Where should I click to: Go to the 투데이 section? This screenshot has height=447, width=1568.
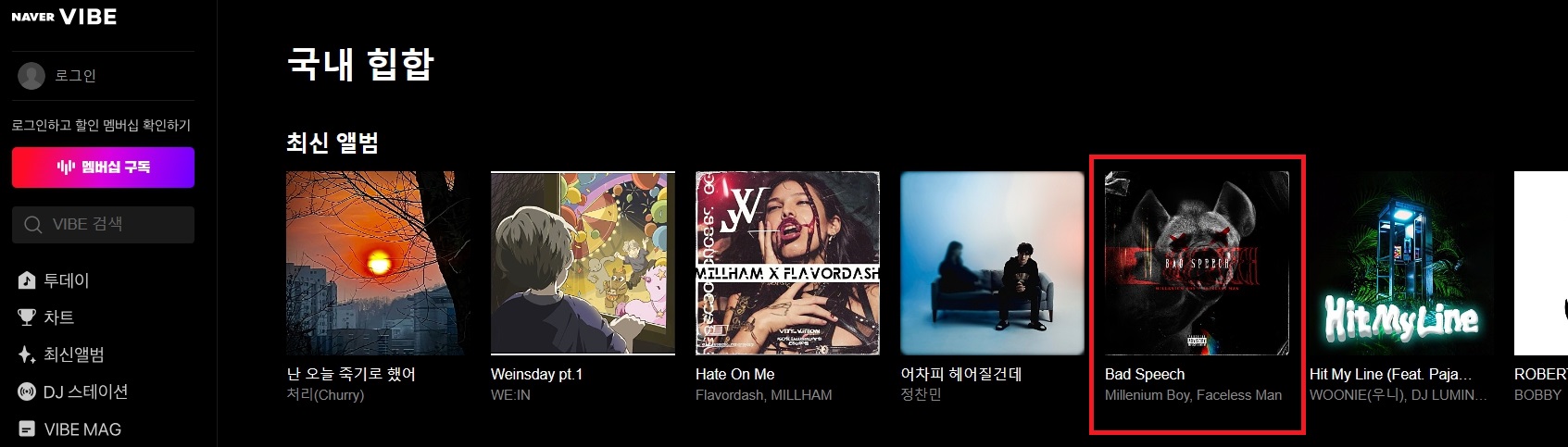[x=65, y=280]
